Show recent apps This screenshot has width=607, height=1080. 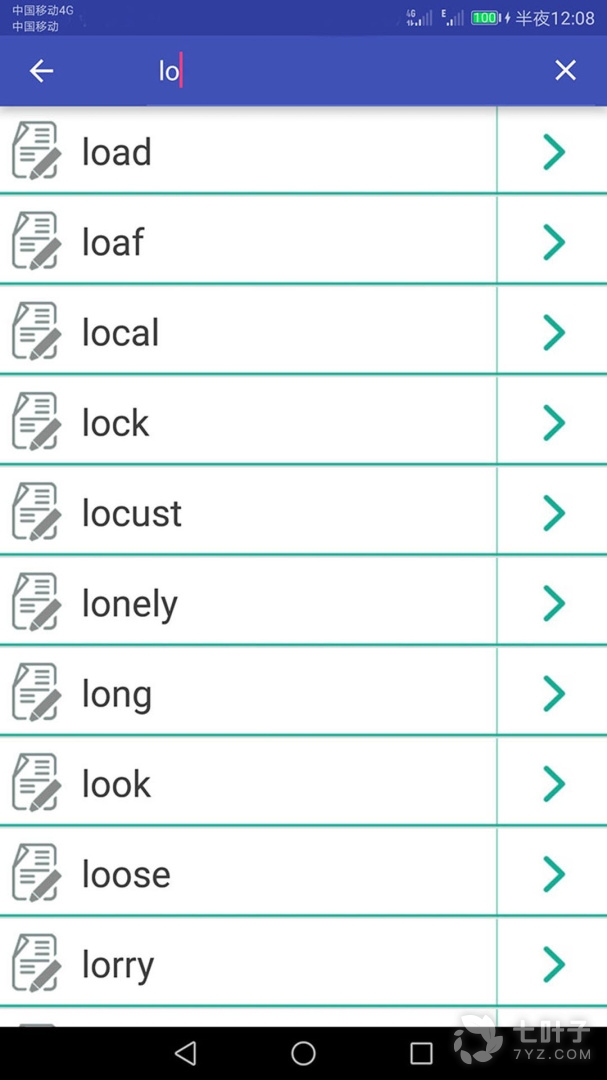click(x=421, y=1053)
